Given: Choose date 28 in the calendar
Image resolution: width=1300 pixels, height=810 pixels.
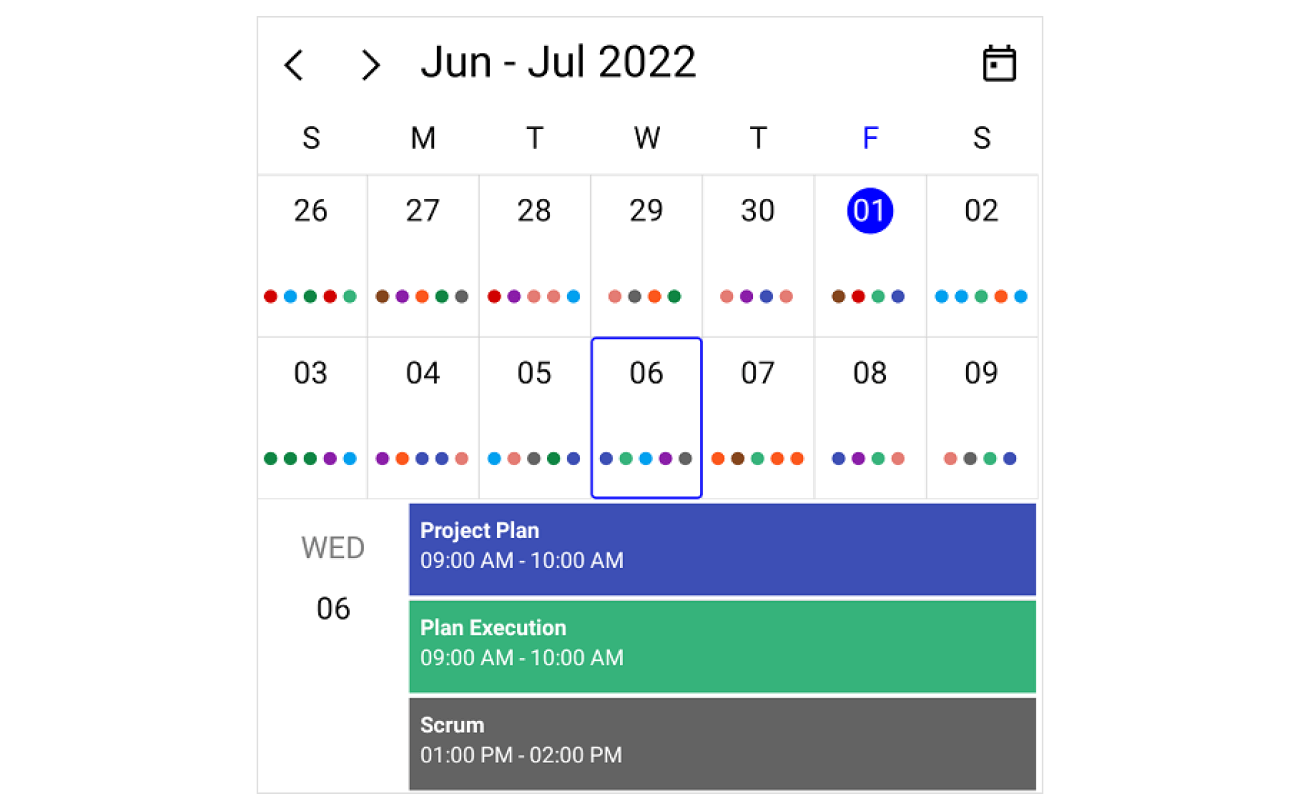Looking at the screenshot, I should 535,211.
